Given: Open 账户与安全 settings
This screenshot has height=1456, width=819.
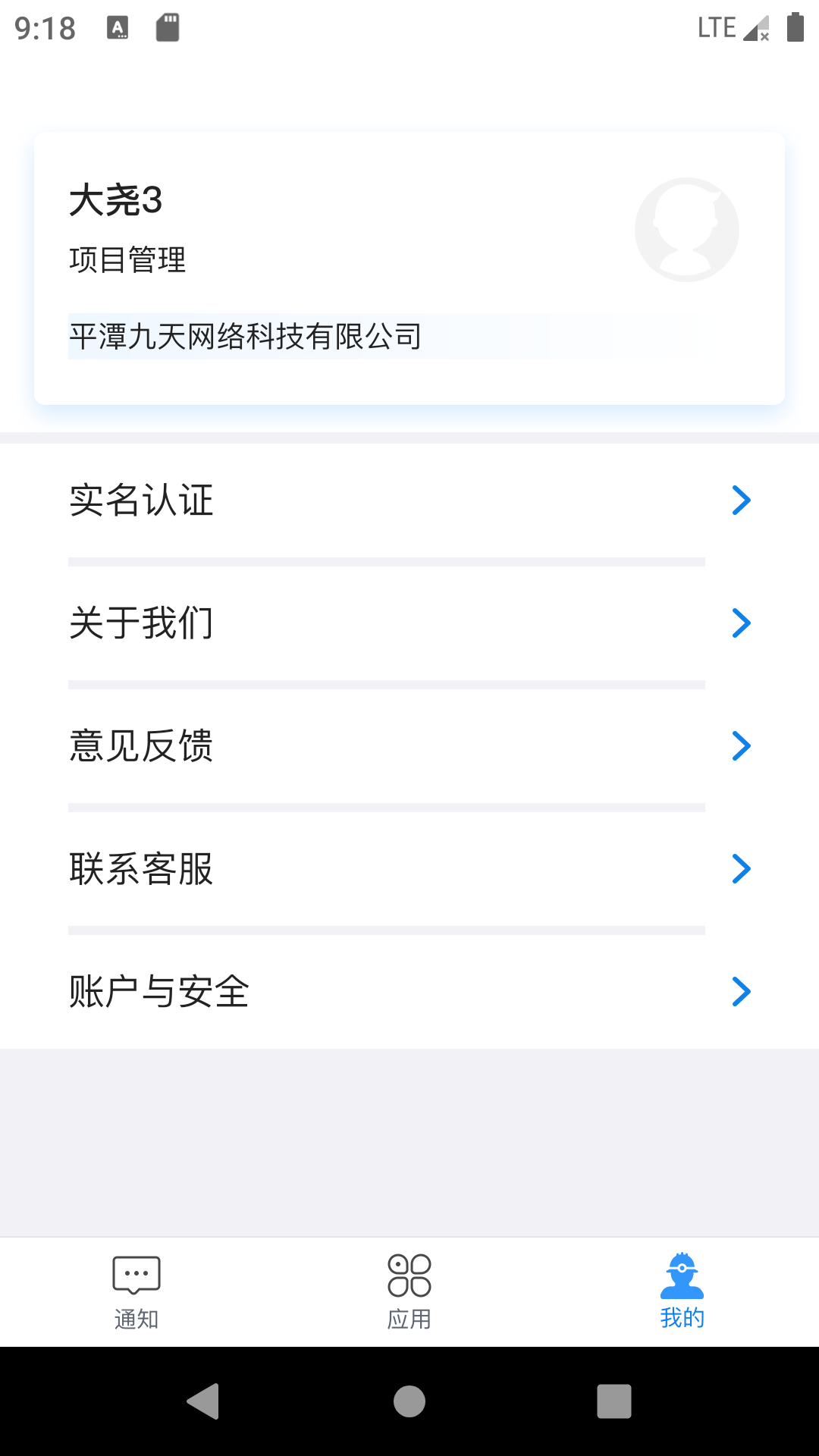Looking at the screenshot, I should tap(409, 992).
